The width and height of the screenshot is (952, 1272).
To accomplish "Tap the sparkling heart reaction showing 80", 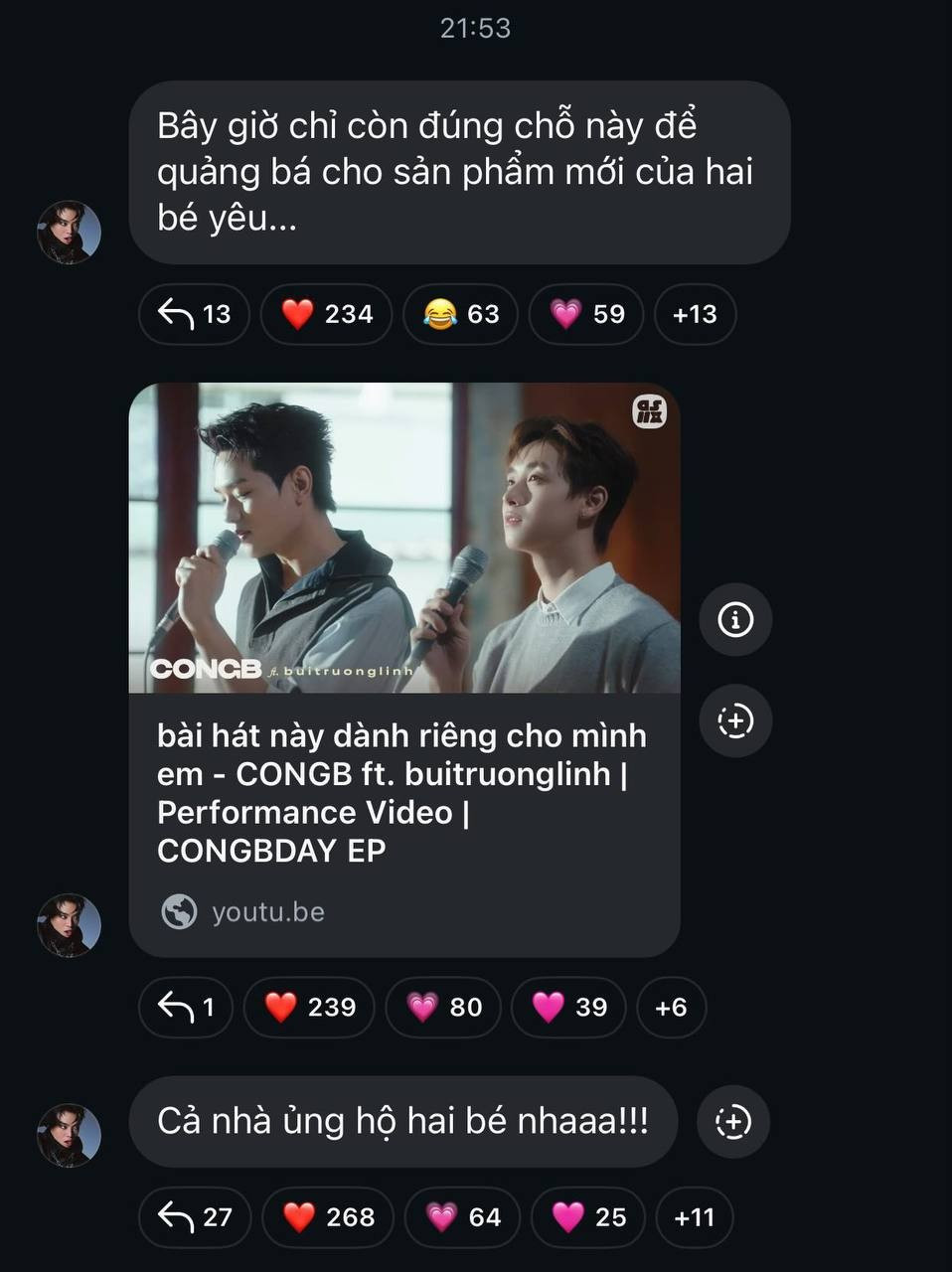I will [x=443, y=1007].
